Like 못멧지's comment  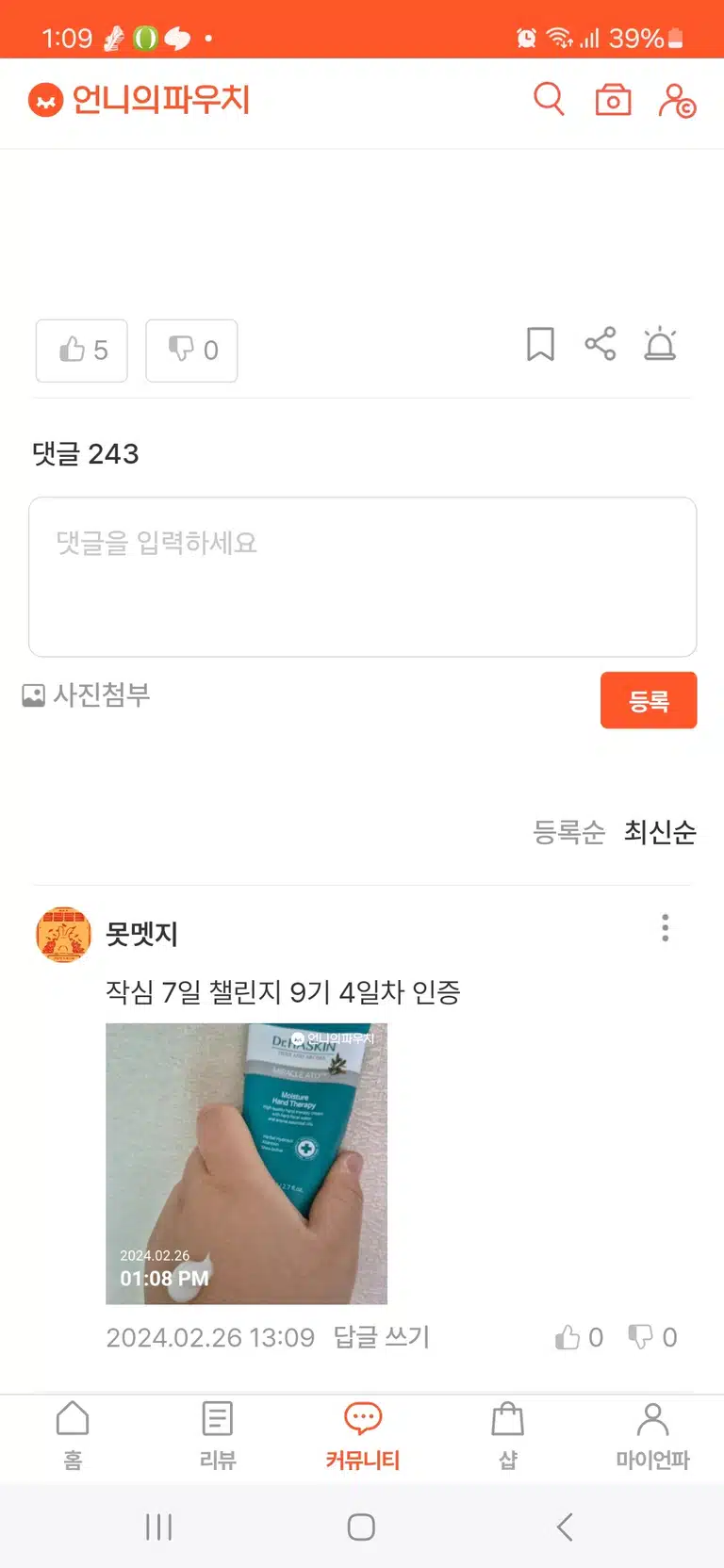point(579,1337)
